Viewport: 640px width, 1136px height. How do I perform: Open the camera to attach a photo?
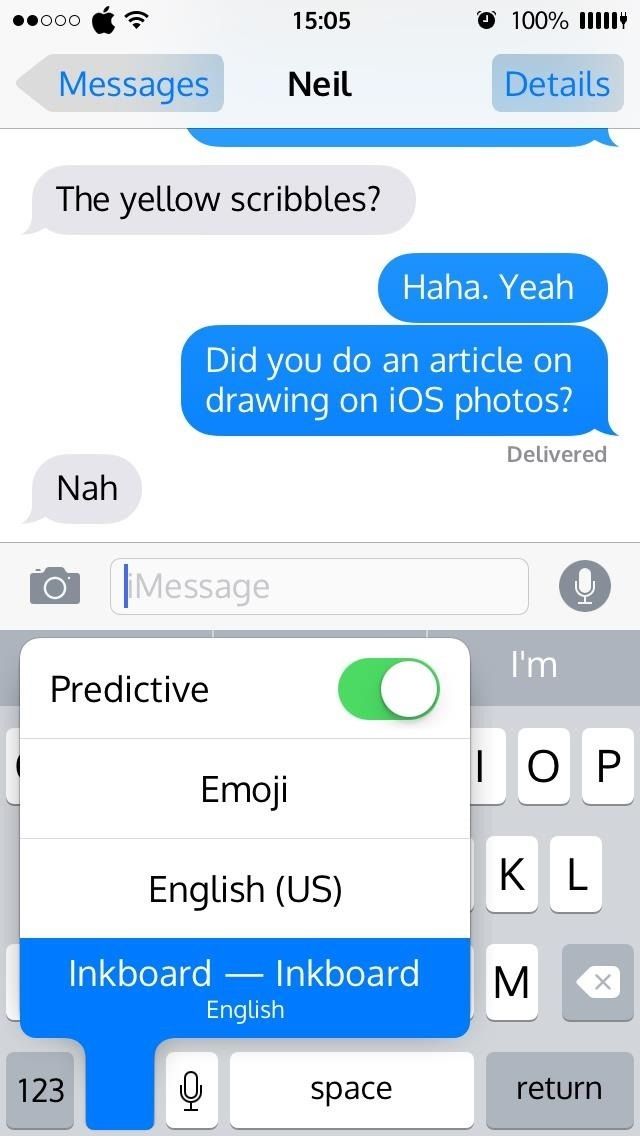click(x=54, y=586)
